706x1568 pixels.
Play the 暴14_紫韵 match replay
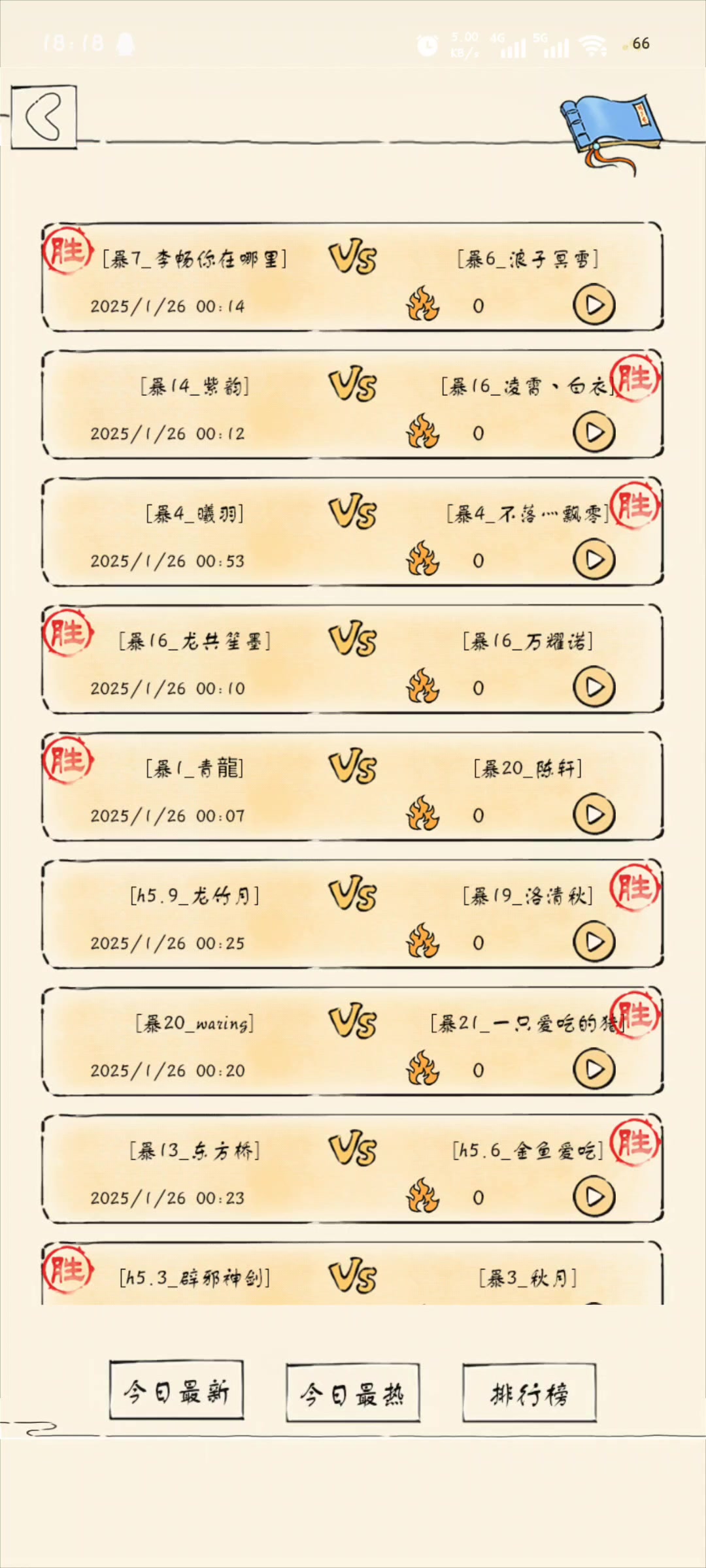(x=594, y=433)
